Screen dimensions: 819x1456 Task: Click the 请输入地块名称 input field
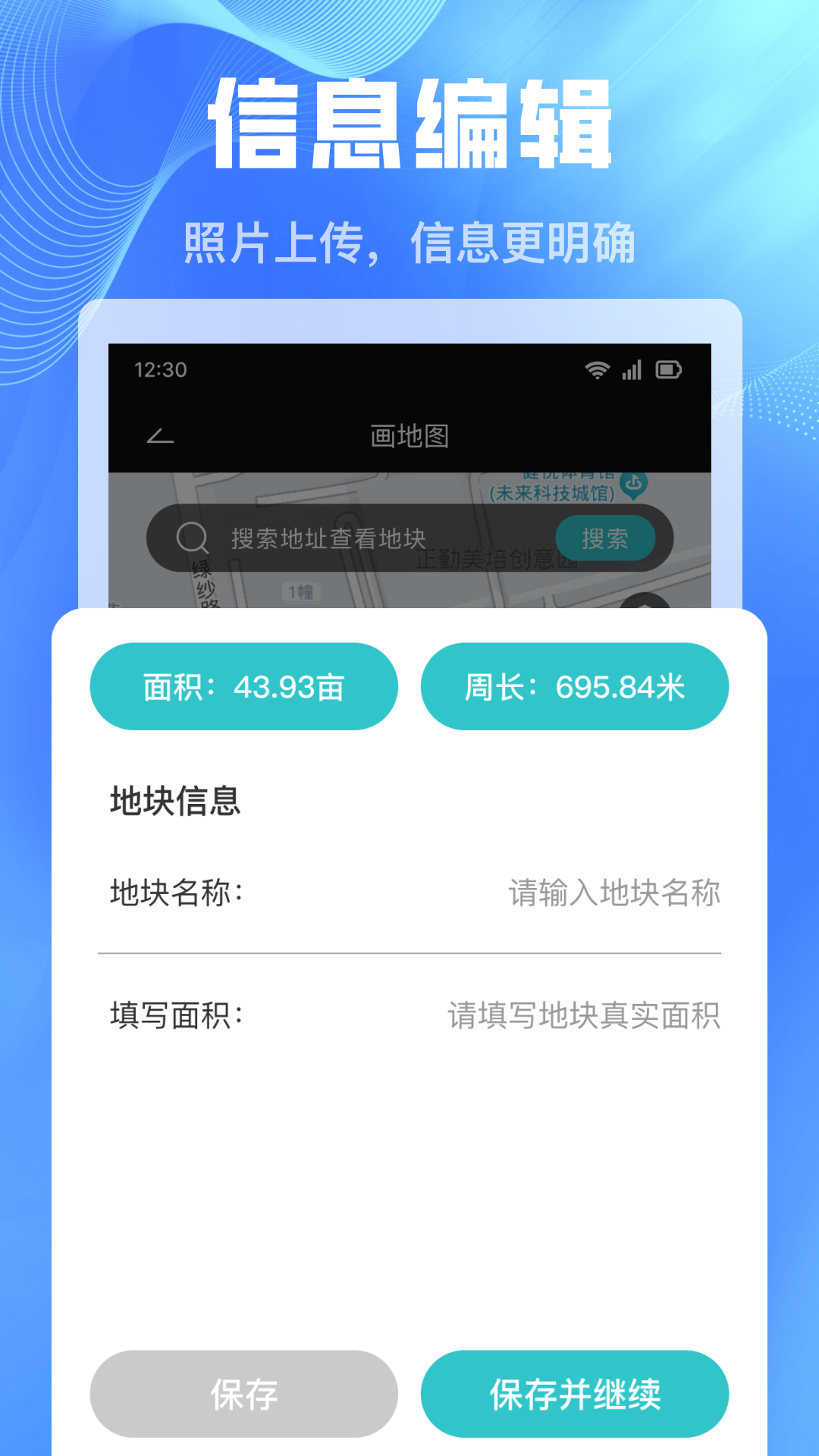613,893
